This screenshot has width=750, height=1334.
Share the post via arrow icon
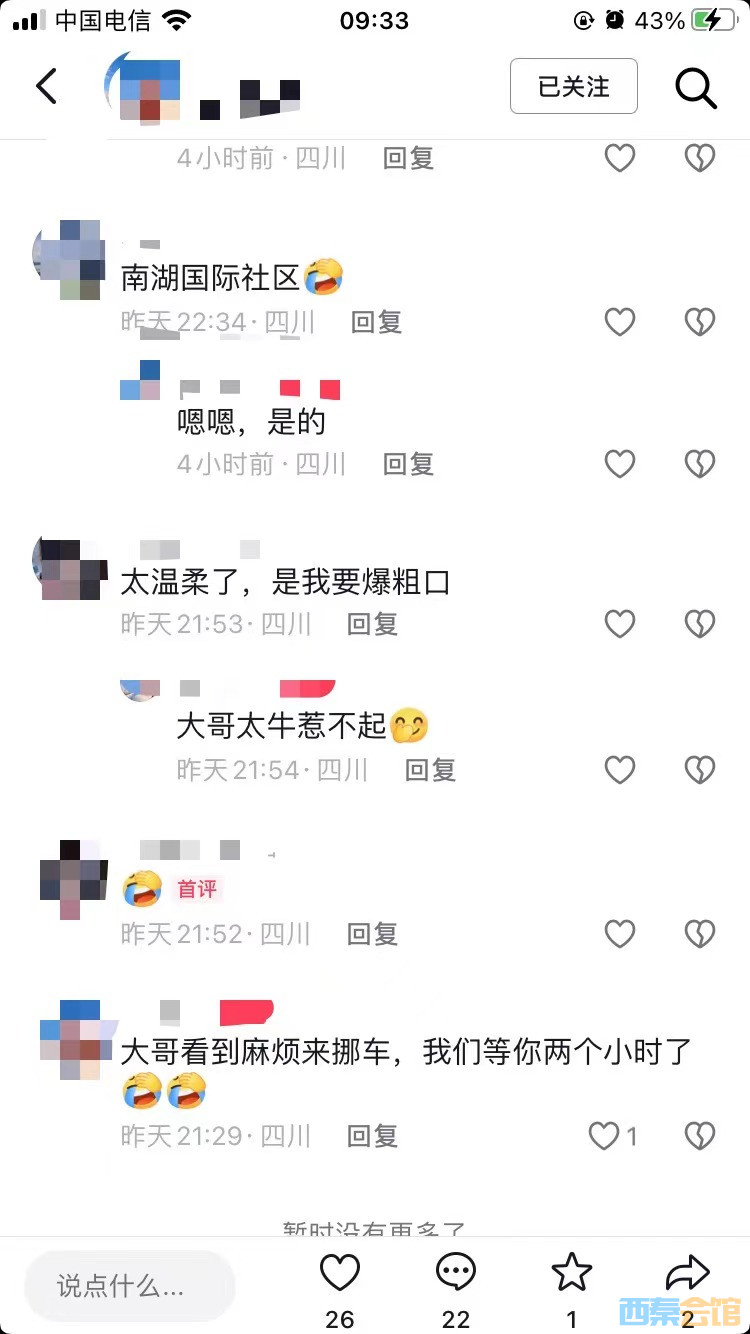coord(687,1274)
